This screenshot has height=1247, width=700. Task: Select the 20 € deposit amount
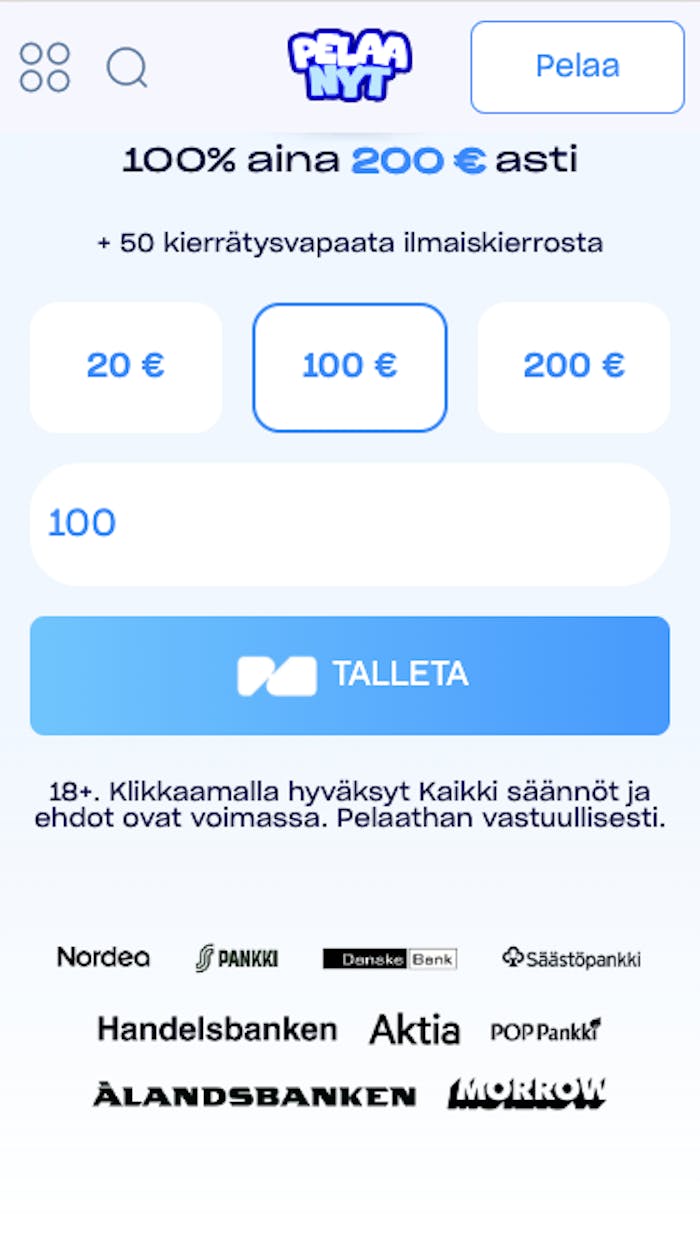point(126,367)
